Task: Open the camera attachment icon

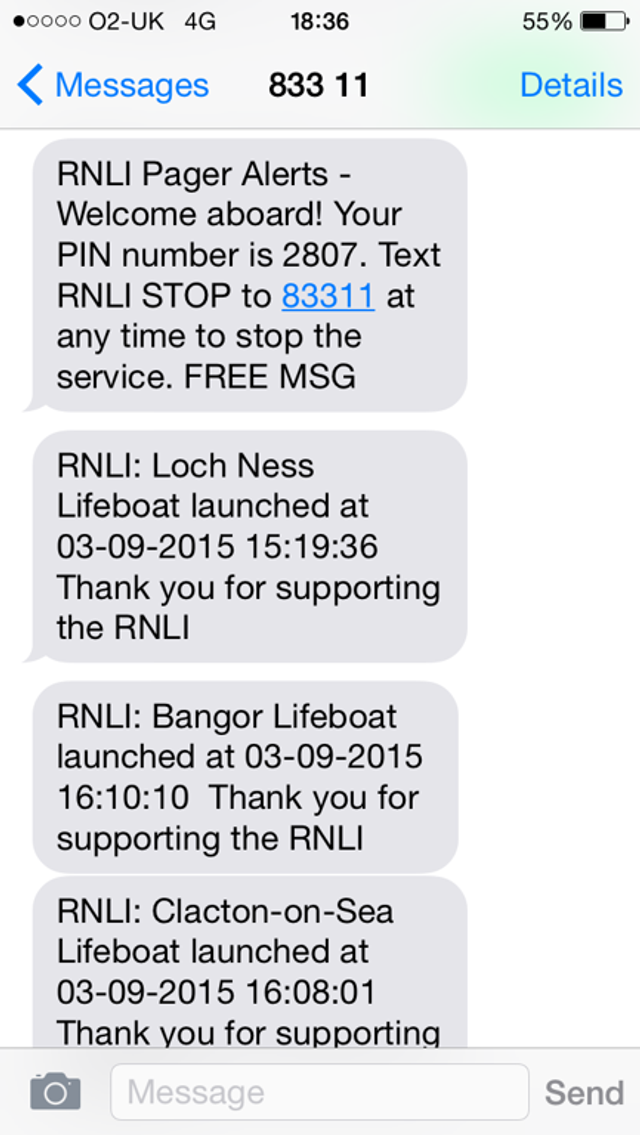Action: point(55,1091)
